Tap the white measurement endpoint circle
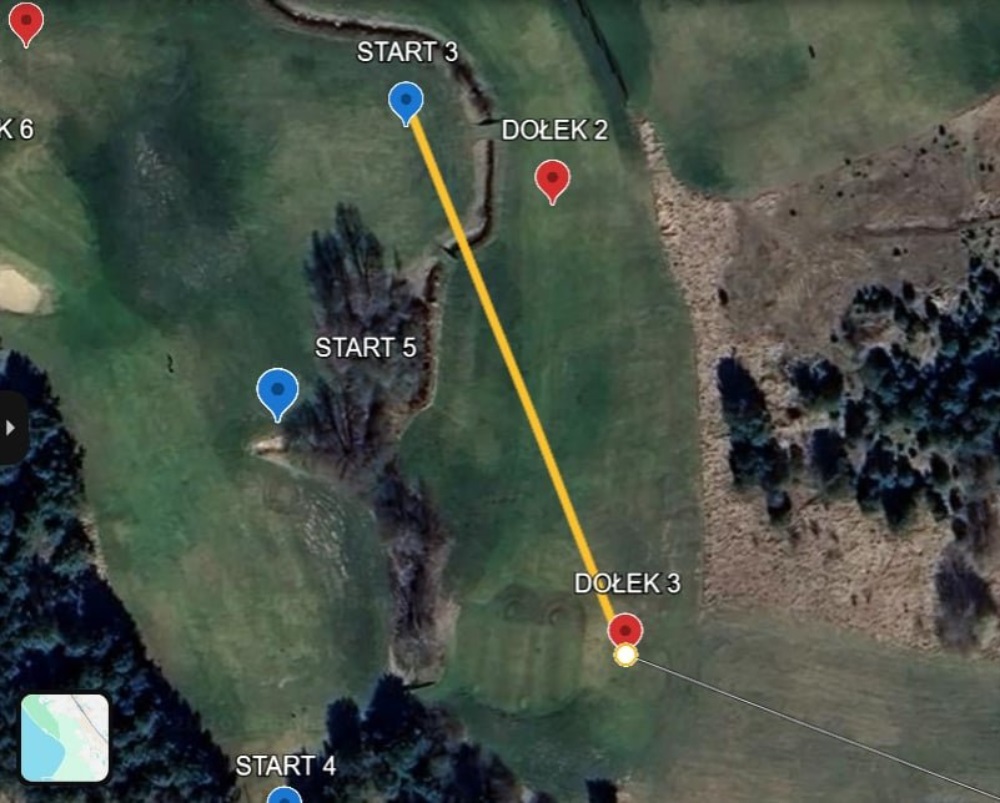The image size is (1000, 803). tap(626, 655)
